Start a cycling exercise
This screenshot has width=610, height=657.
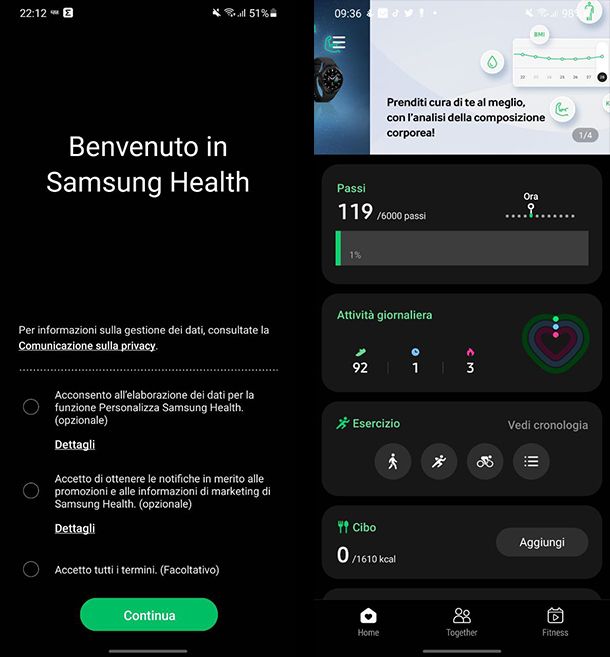(485, 461)
